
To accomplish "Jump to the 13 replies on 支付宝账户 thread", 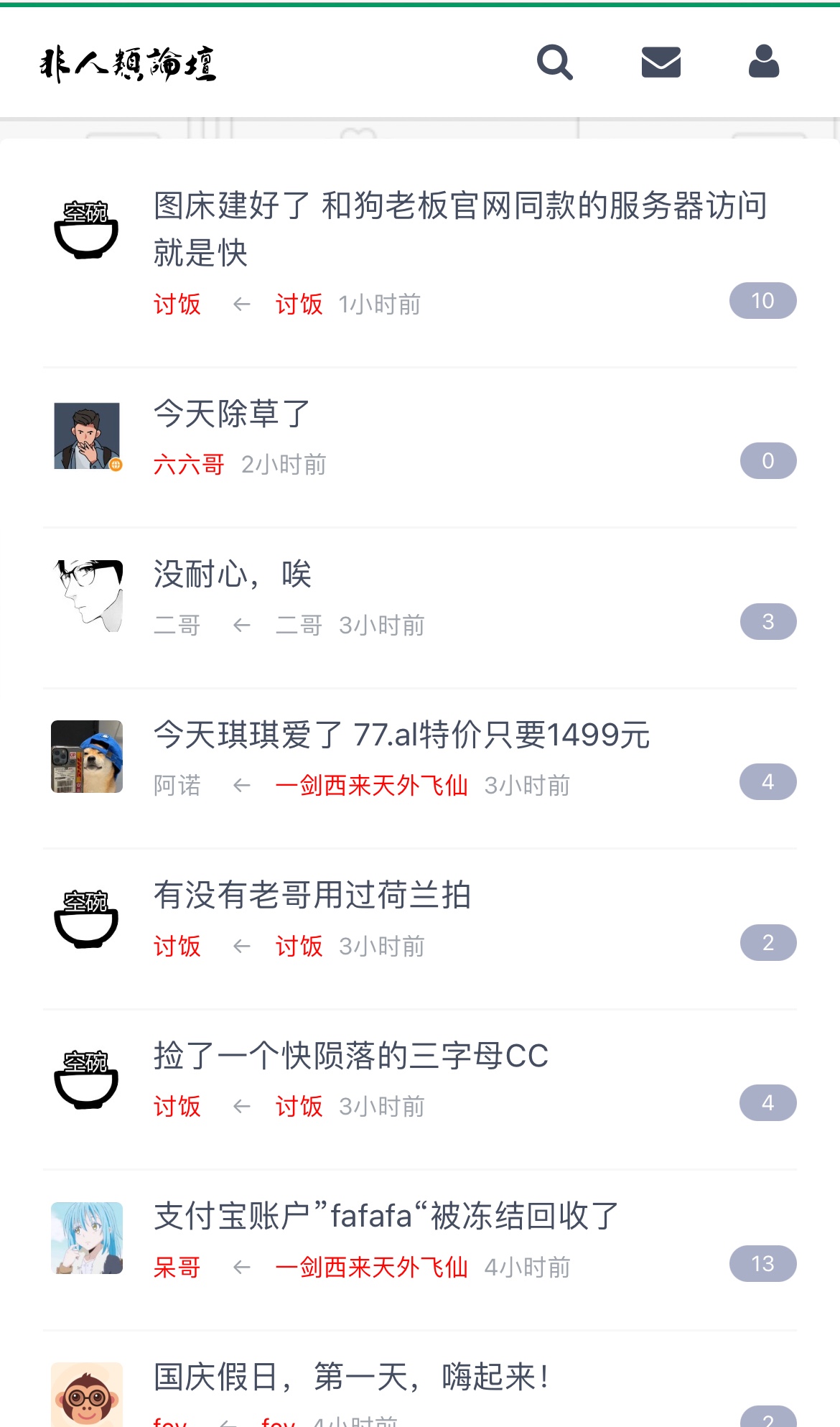I will click(762, 1264).
